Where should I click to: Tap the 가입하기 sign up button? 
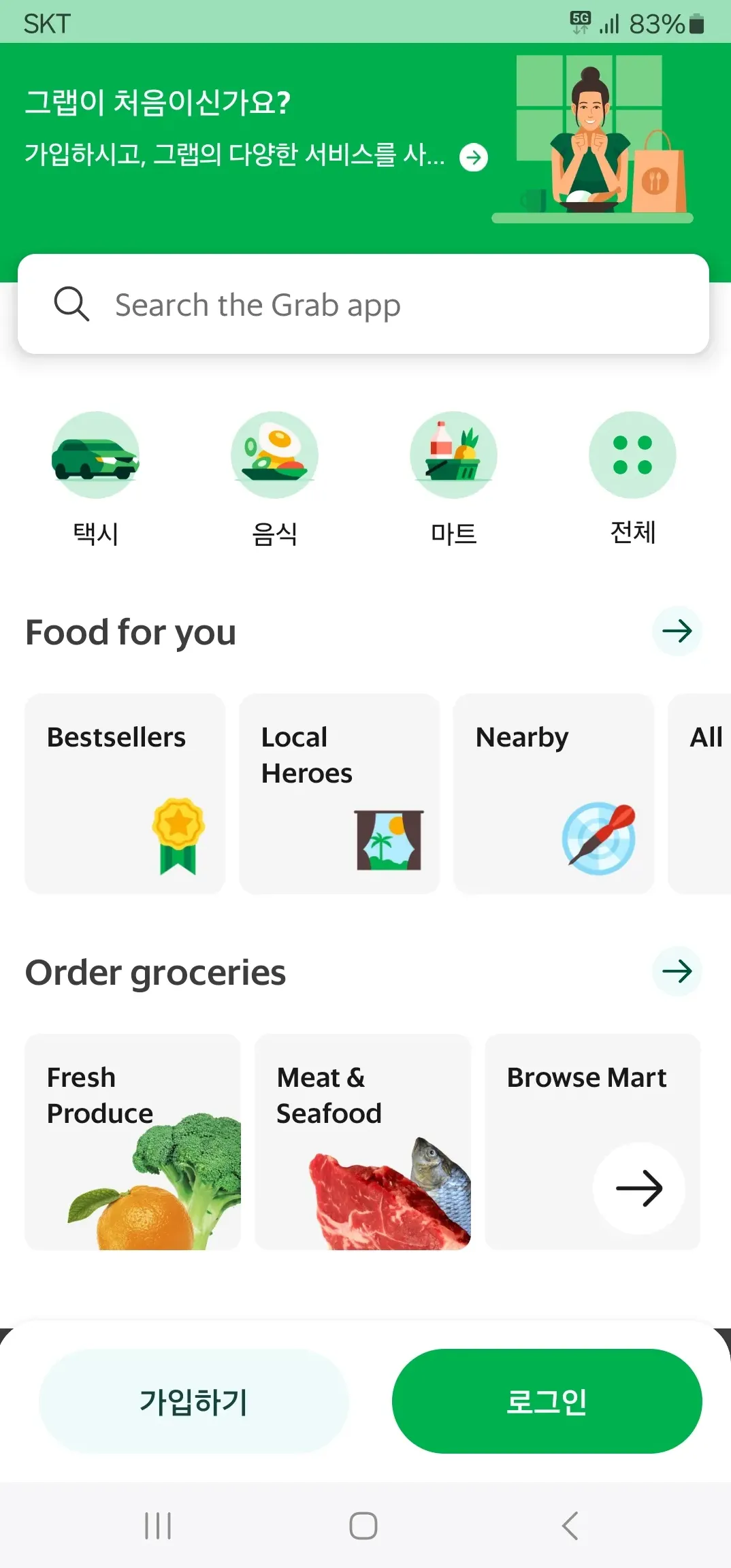pos(194,1401)
